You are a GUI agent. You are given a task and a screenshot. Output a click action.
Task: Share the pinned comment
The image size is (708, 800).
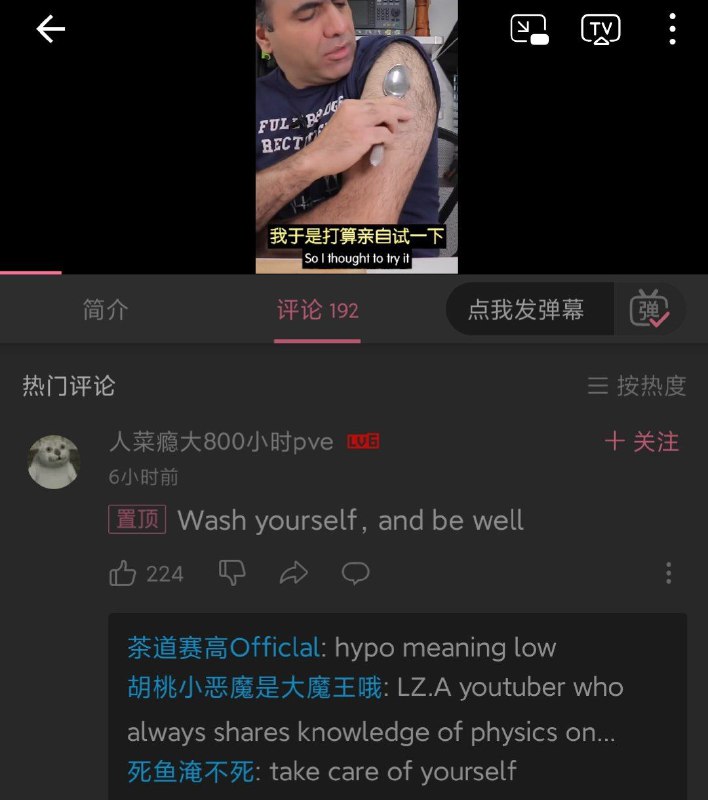pyautogui.click(x=293, y=573)
